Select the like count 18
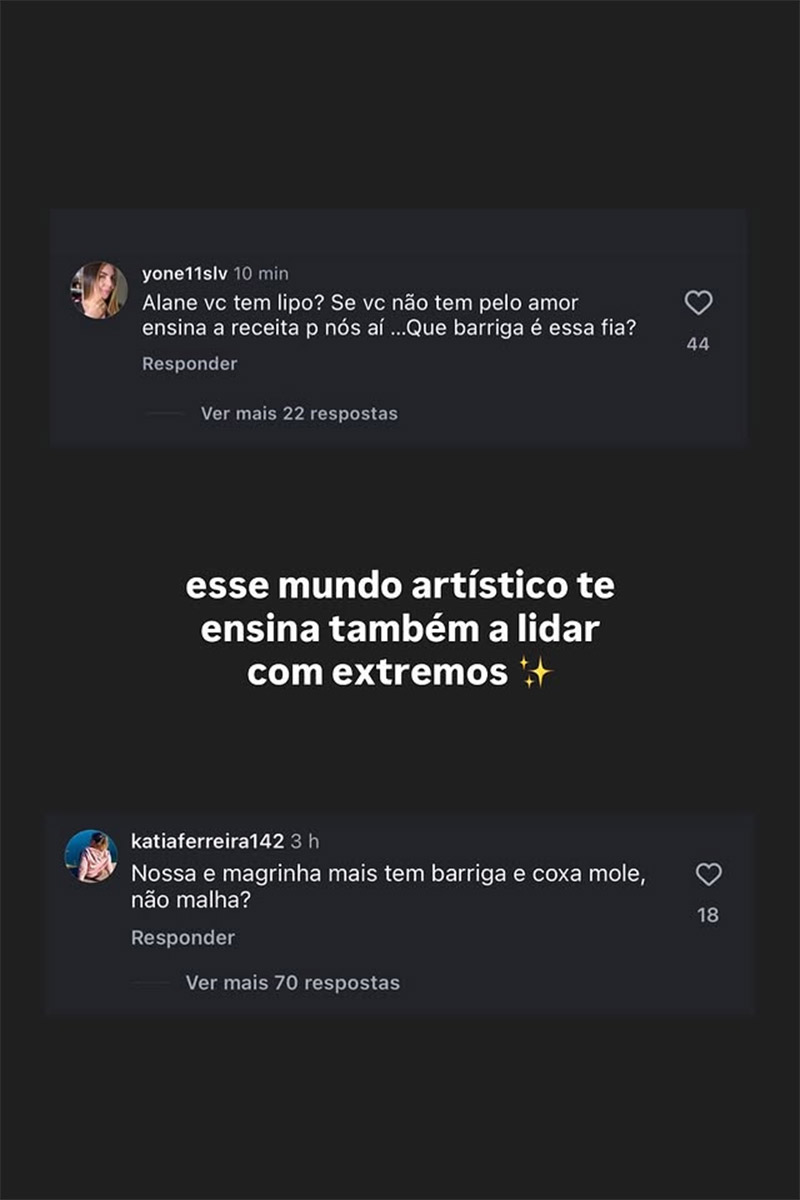Image resolution: width=800 pixels, height=1200 pixels. 710,914
